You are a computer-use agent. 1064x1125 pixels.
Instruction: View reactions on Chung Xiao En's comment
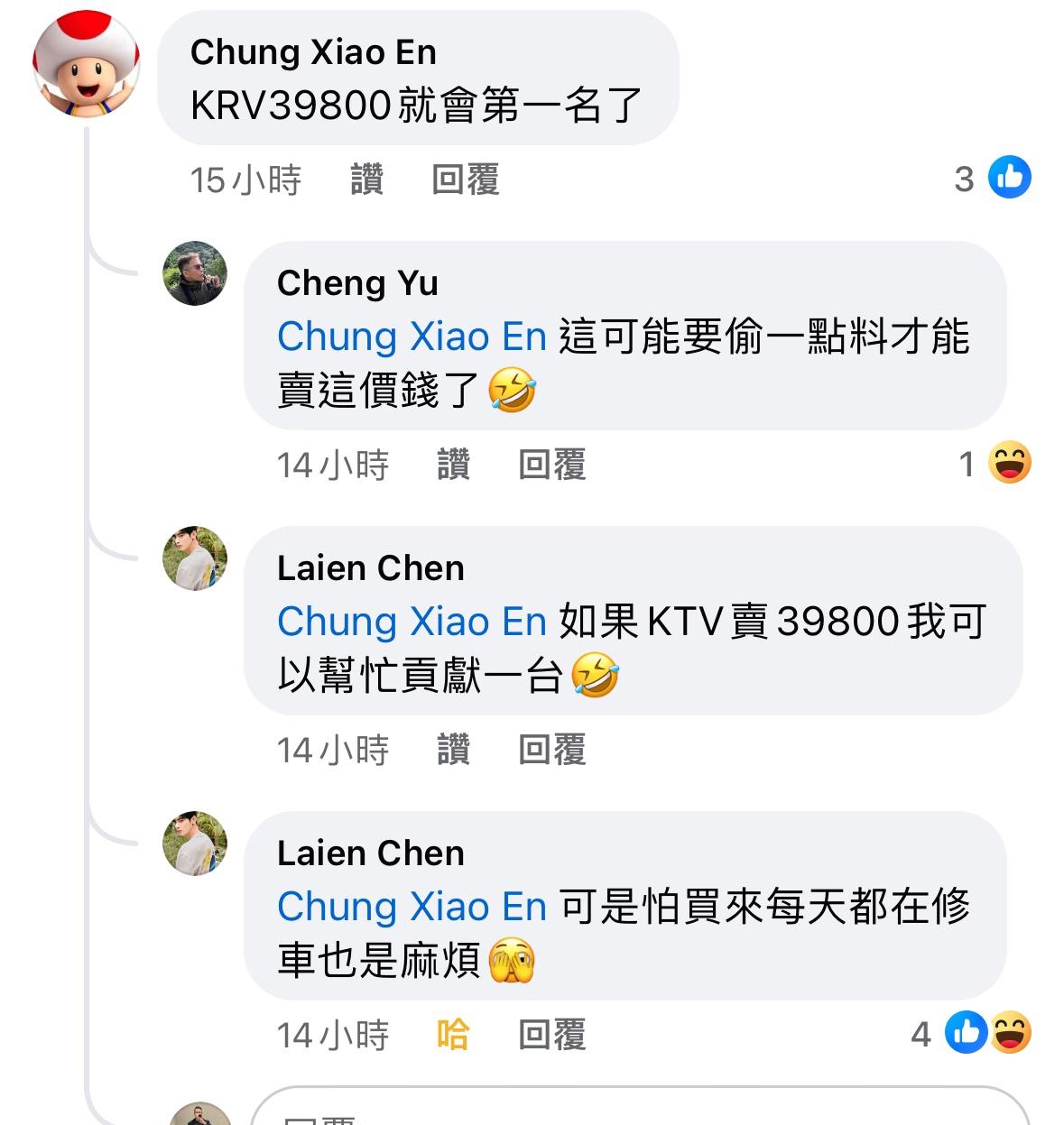pos(992,178)
